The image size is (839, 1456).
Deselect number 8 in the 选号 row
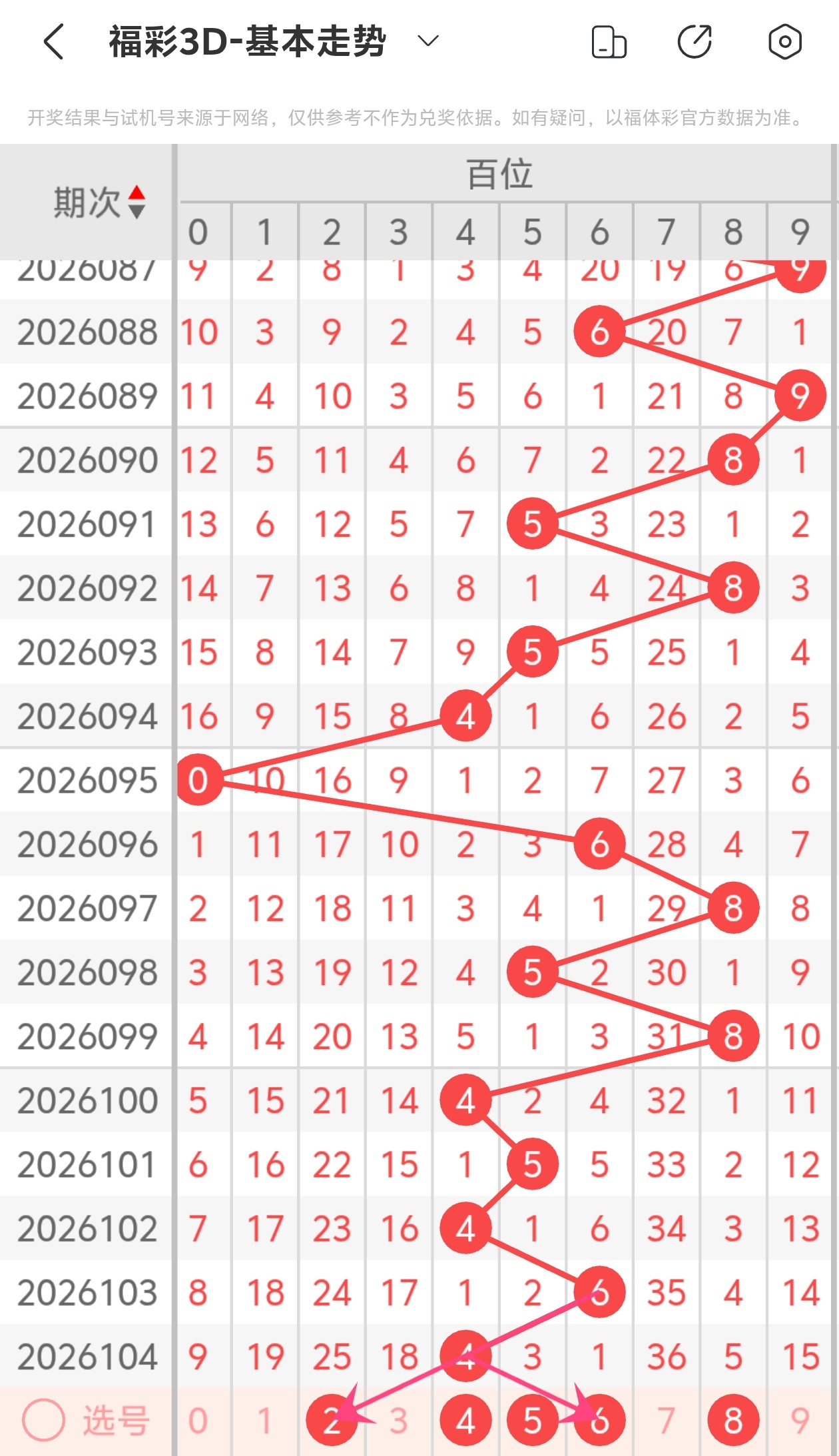(733, 1421)
